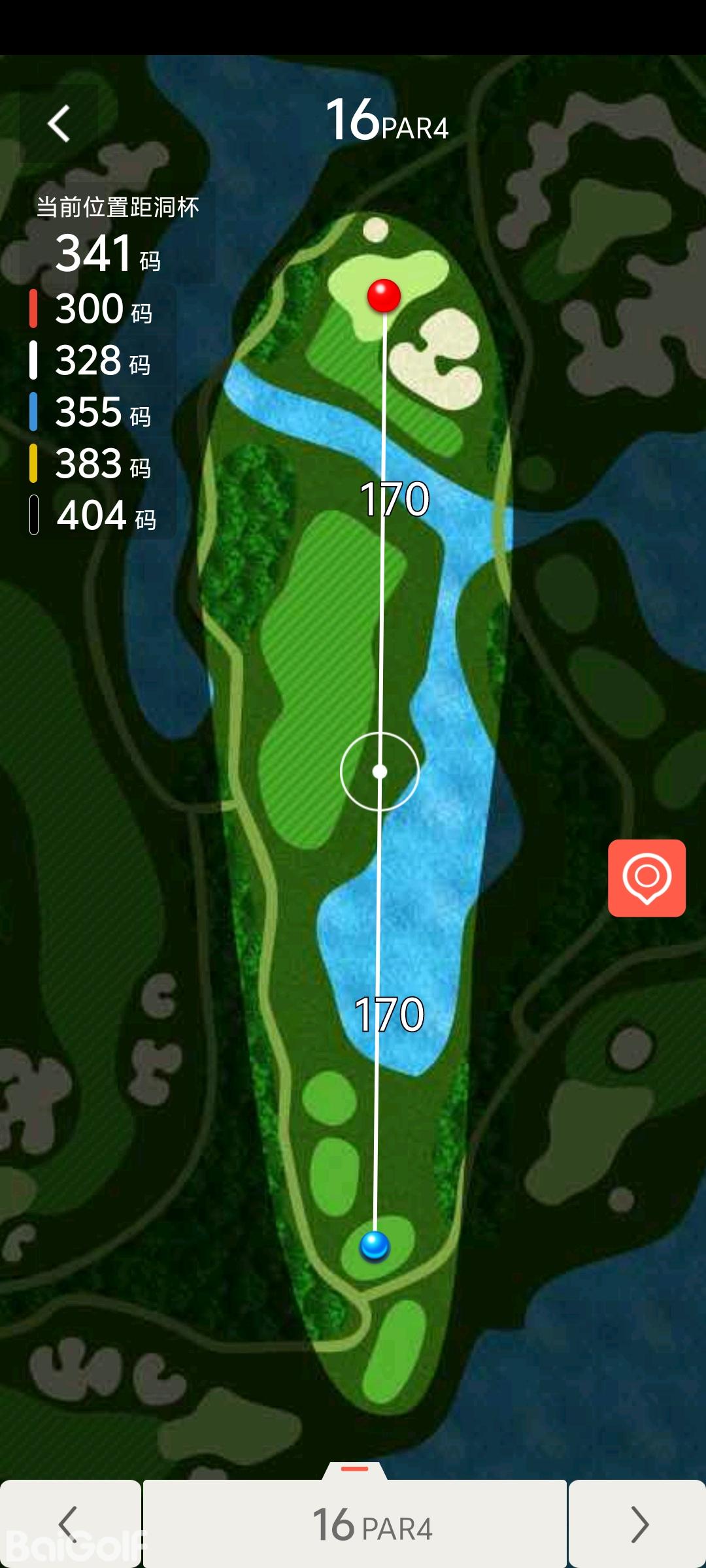Tap the orange location pin button
The width and height of the screenshot is (706, 1568).
647,877
